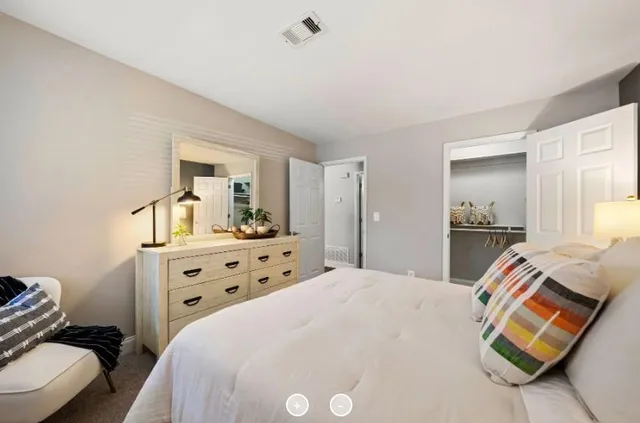Zoom out with the minus button
The image size is (640, 423).
click(x=341, y=405)
